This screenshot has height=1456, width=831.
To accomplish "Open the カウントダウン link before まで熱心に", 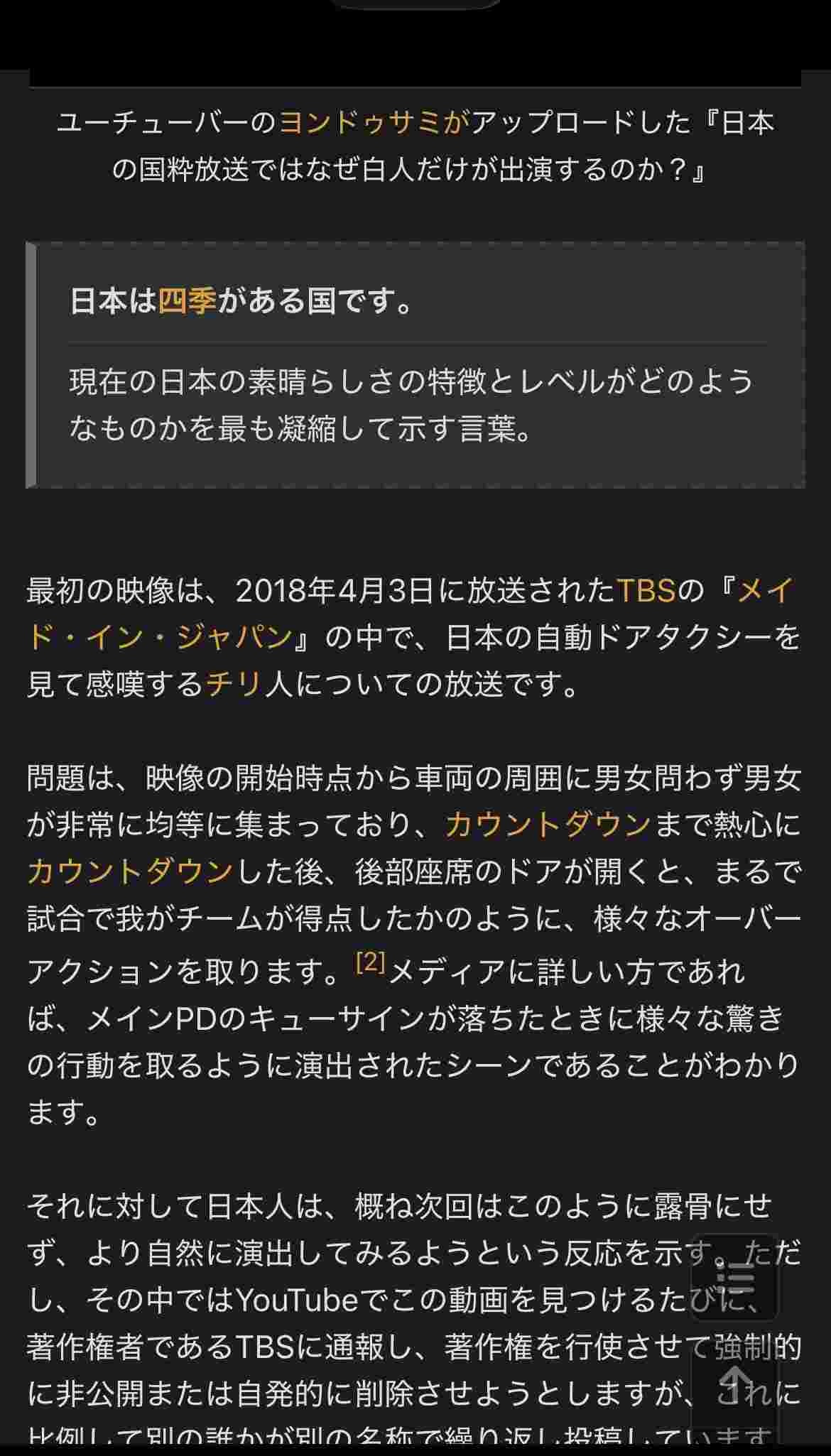I will coord(548,825).
